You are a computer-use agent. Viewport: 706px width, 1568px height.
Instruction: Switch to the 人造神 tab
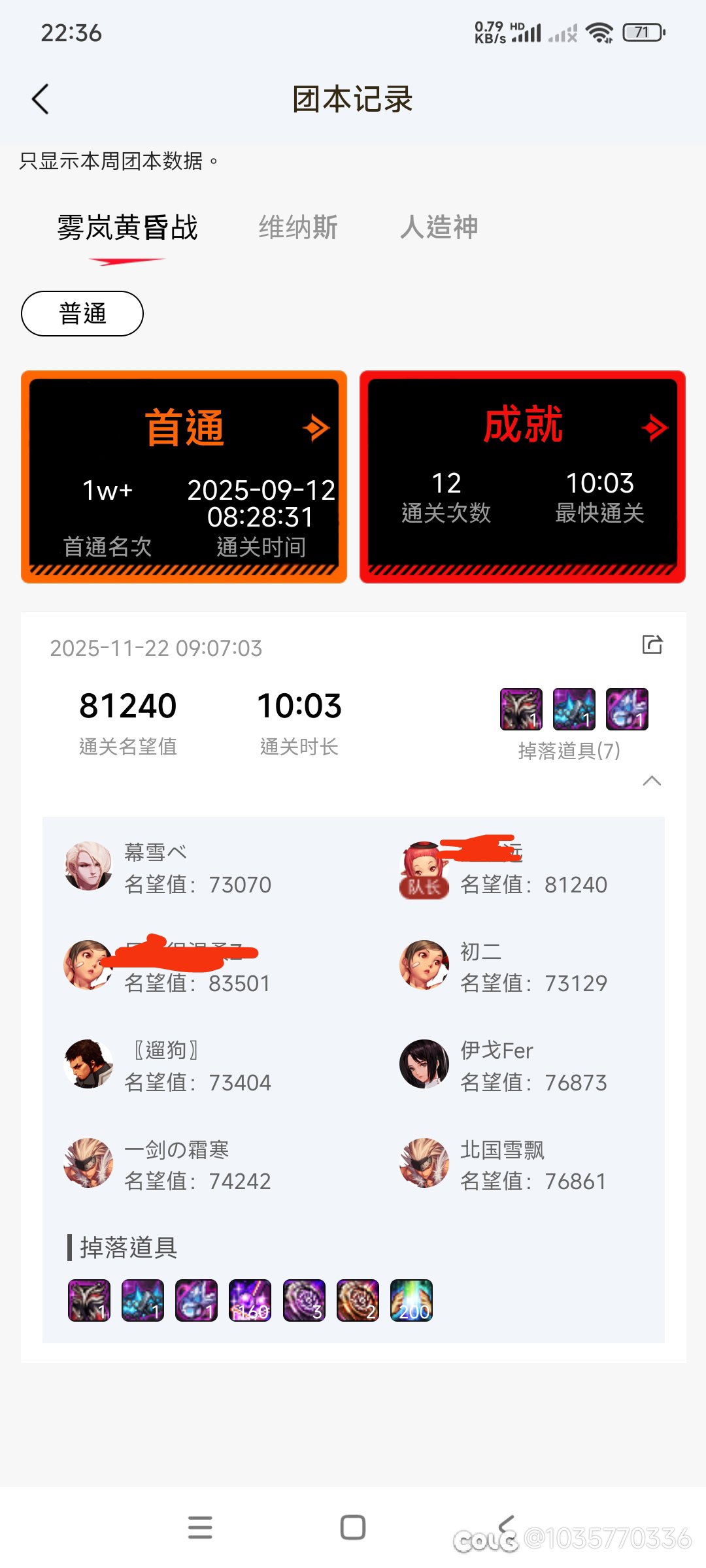click(x=439, y=228)
